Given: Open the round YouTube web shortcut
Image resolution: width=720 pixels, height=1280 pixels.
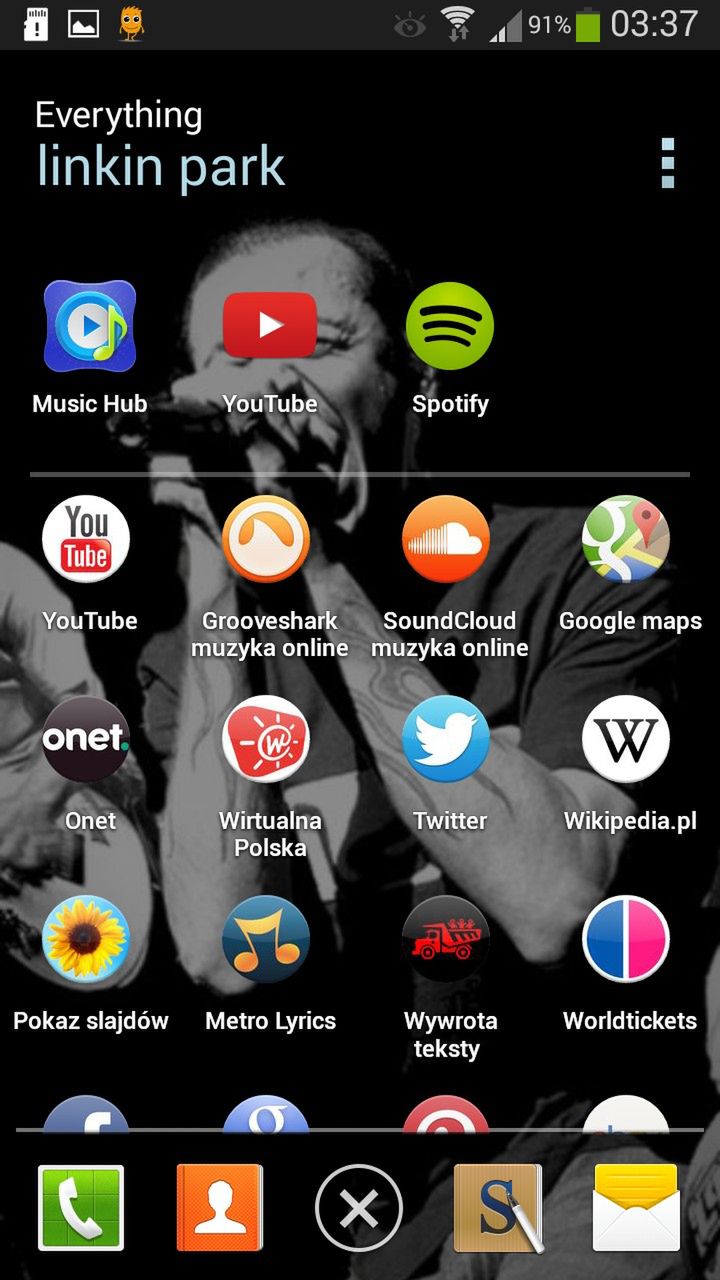Looking at the screenshot, I should [x=86, y=539].
